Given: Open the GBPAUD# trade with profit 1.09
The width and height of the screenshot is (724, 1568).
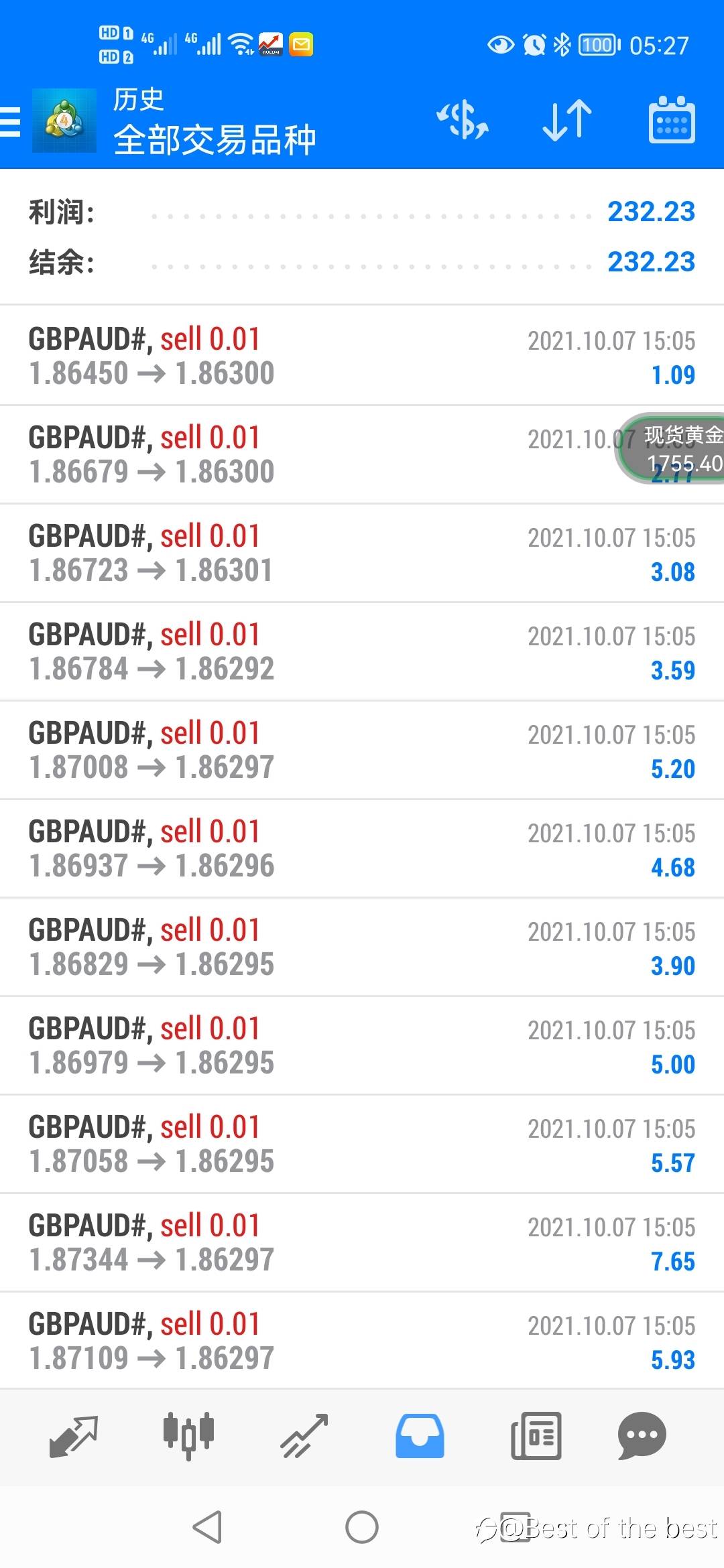Looking at the screenshot, I should 362,356.
